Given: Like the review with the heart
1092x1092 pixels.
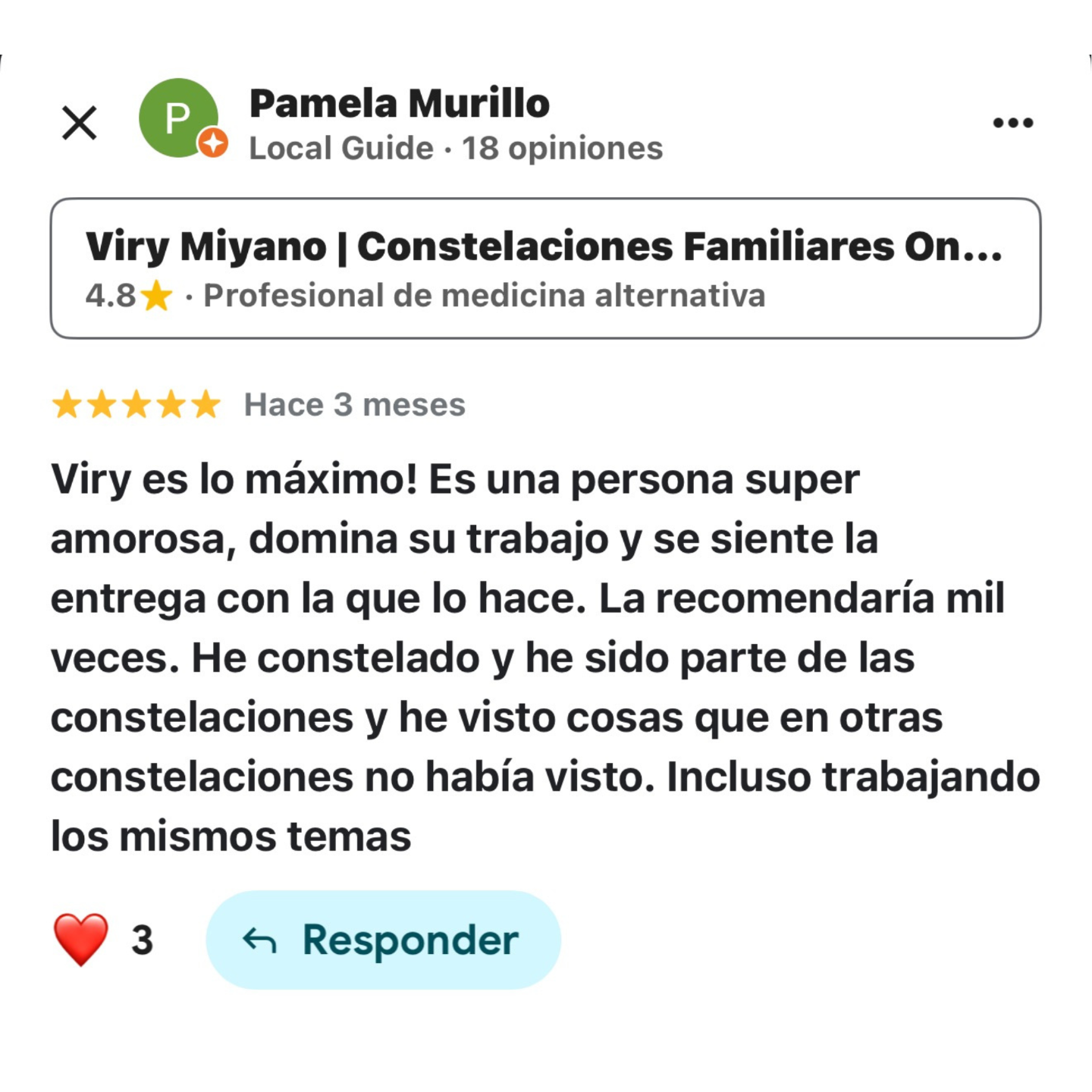Looking at the screenshot, I should point(81,940).
